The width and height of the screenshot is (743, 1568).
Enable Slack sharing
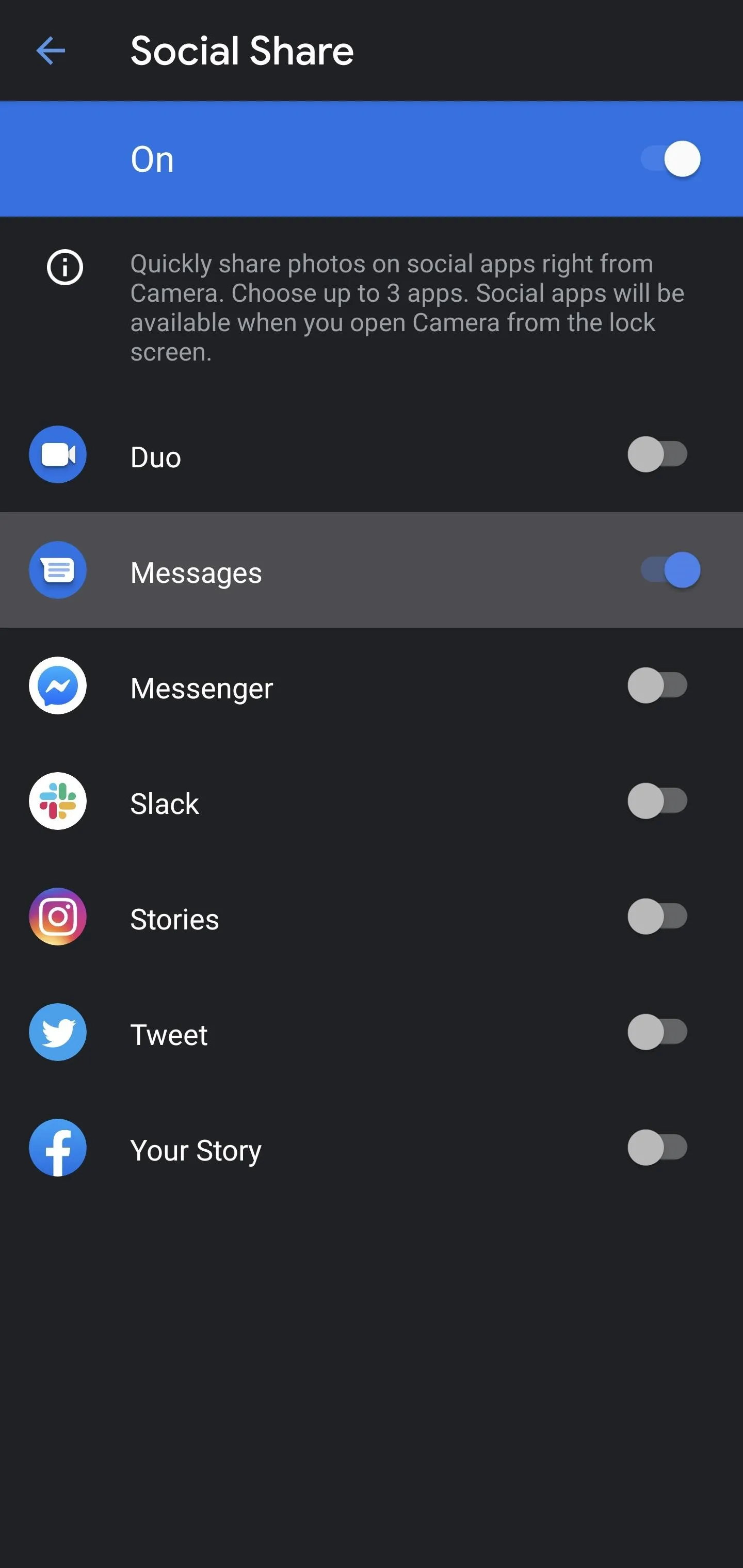[x=658, y=801]
